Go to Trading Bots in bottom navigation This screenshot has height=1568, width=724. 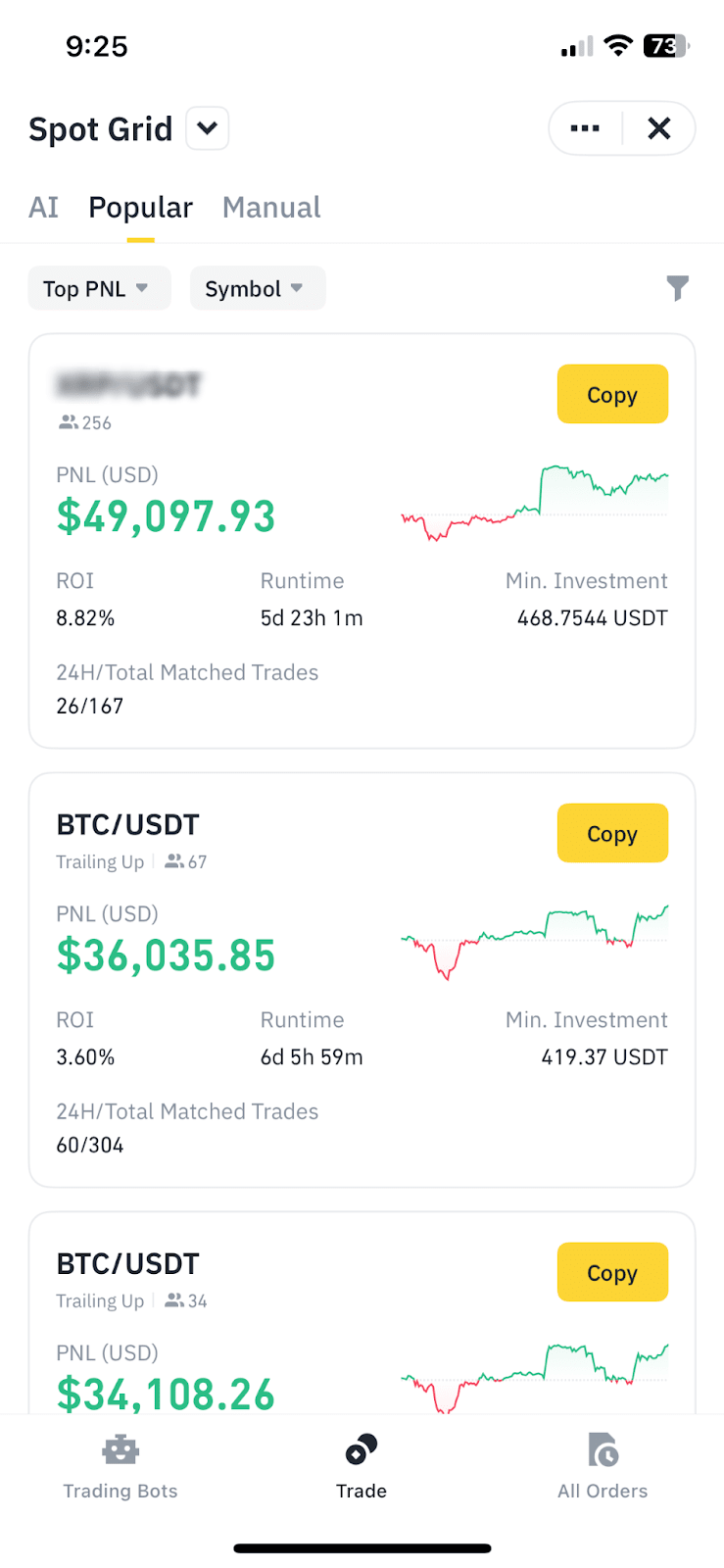pyautogui.click(x=121, y=1467)
